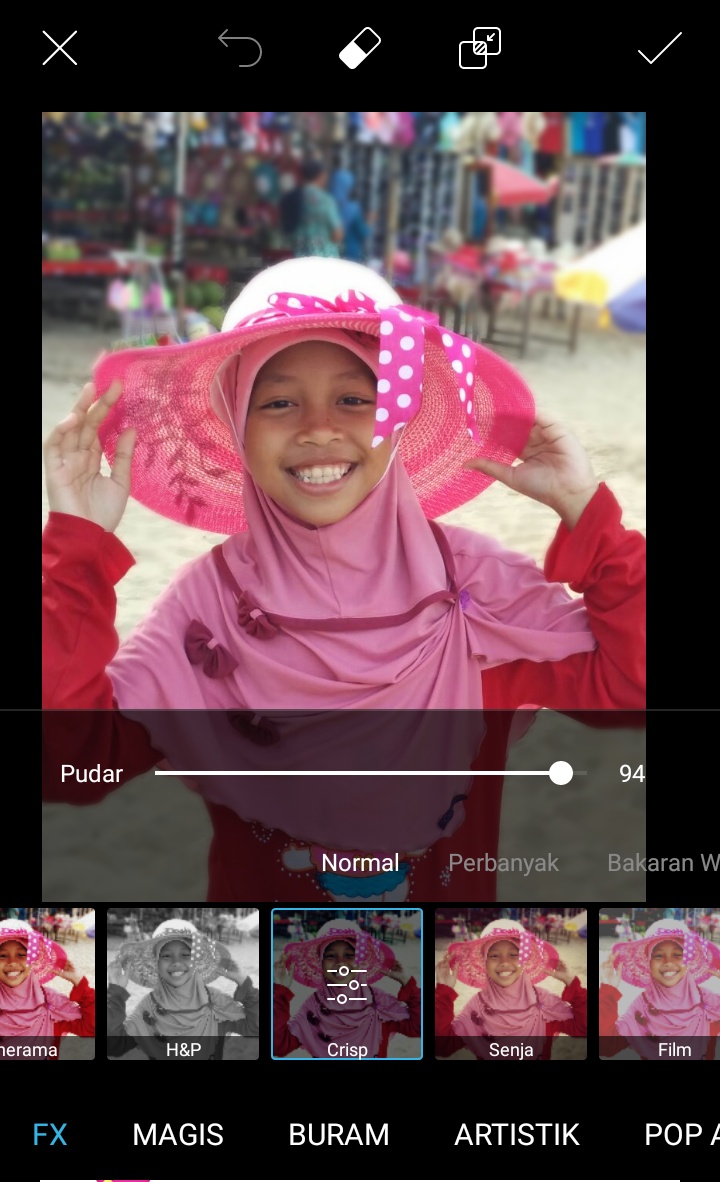Choose the Perbanyak blend mode

503,862
